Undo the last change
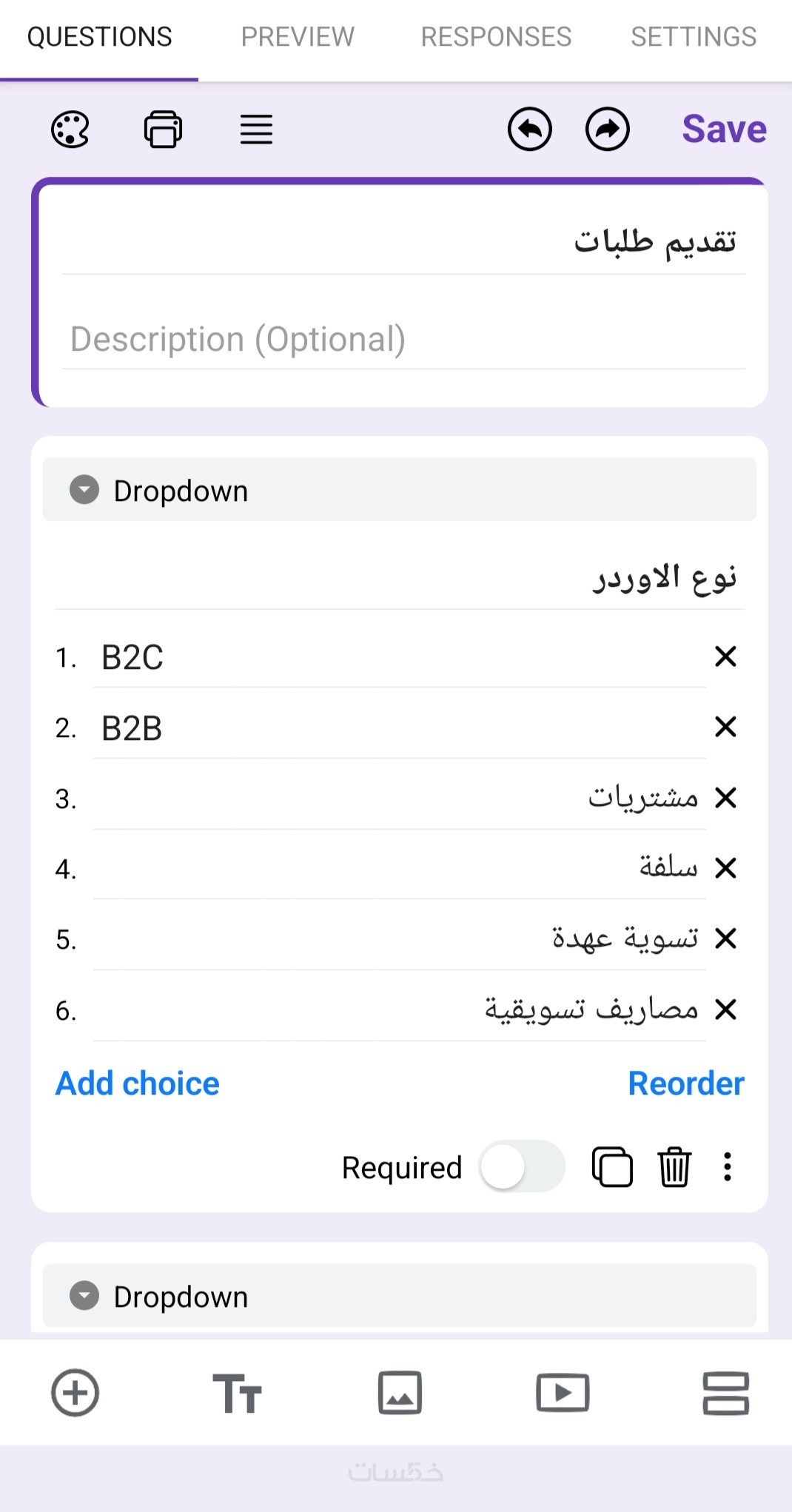The image size is (792, 1512). point(530,130)
